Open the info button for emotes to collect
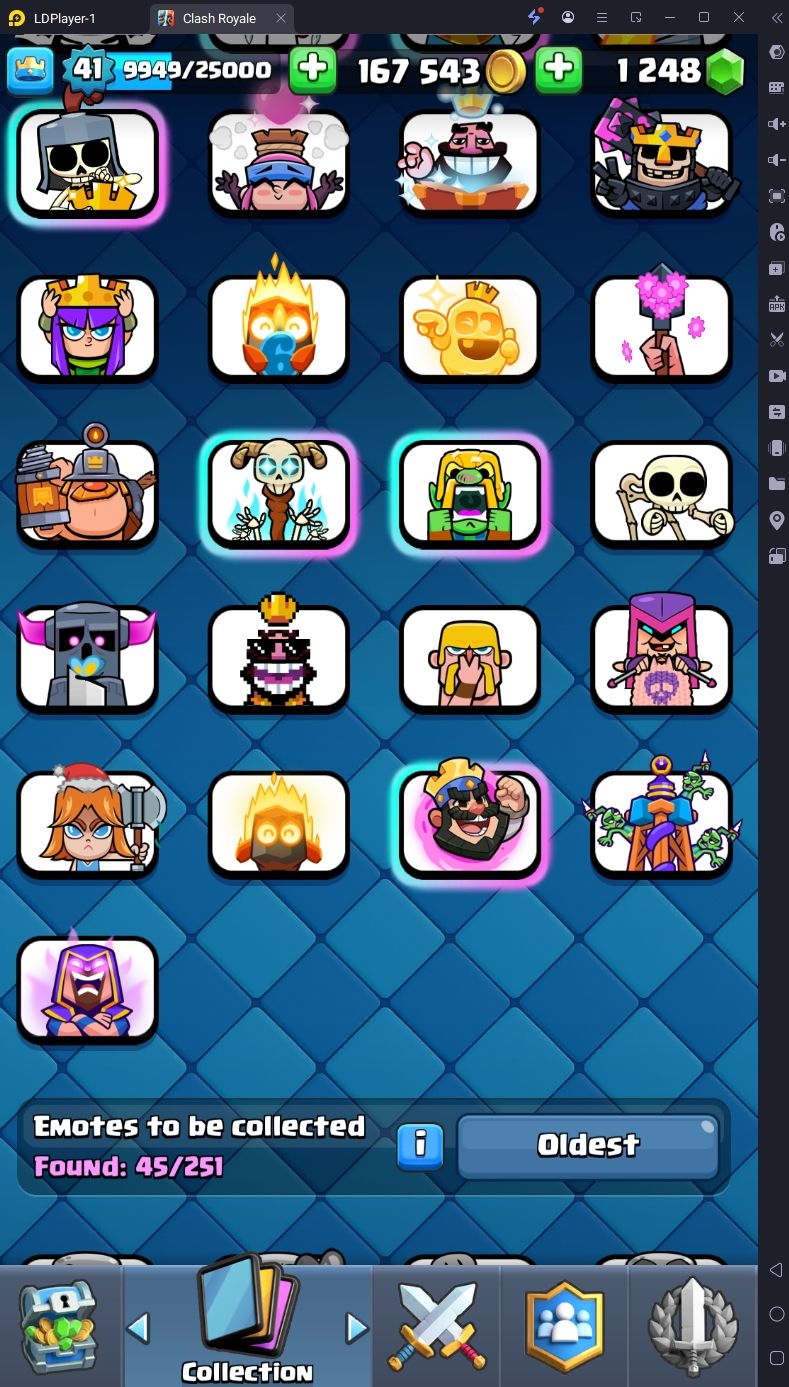Screen dimensions: 789x1387 420,1146
